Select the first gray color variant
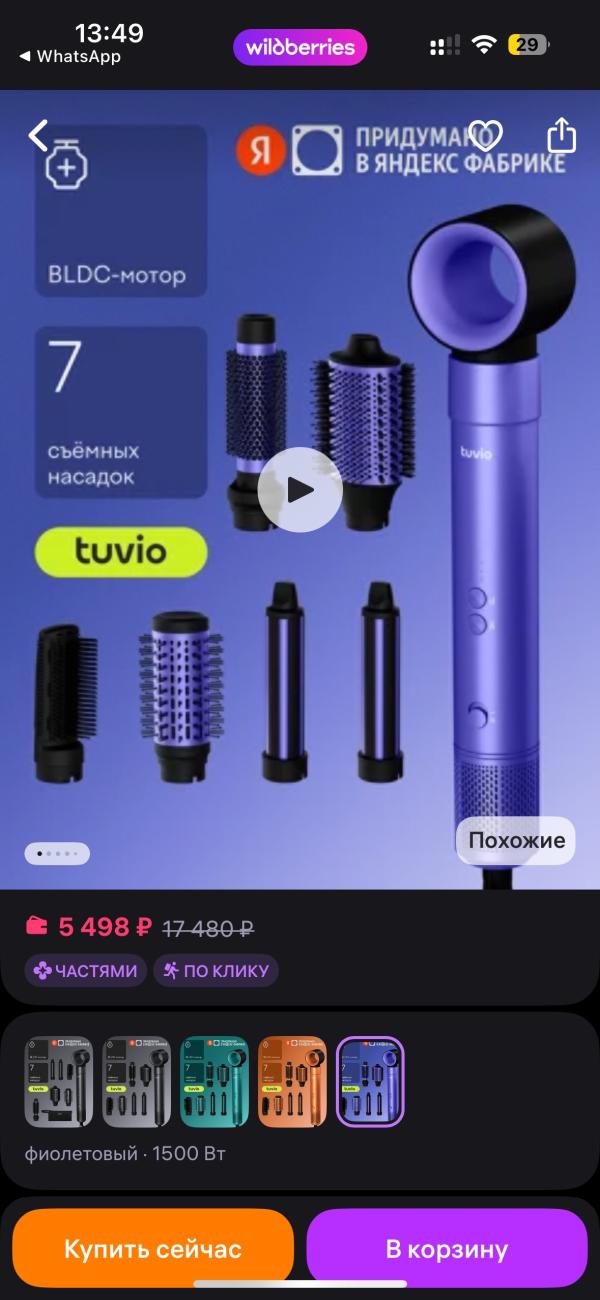This screenshot has width=600, height=1300. 58,1082
